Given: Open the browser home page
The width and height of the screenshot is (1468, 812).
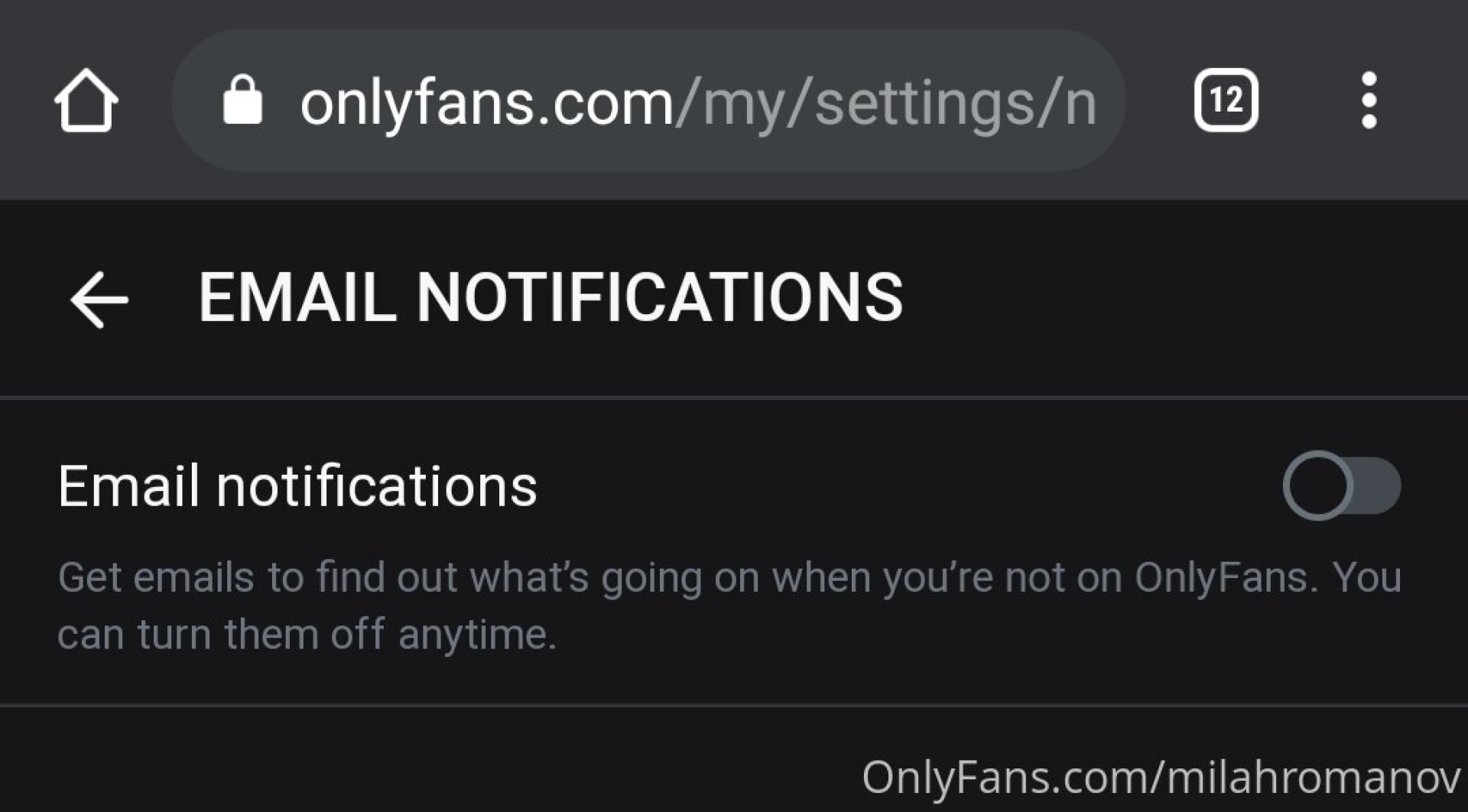Looking at the screenshot, I should click(86, 101).
